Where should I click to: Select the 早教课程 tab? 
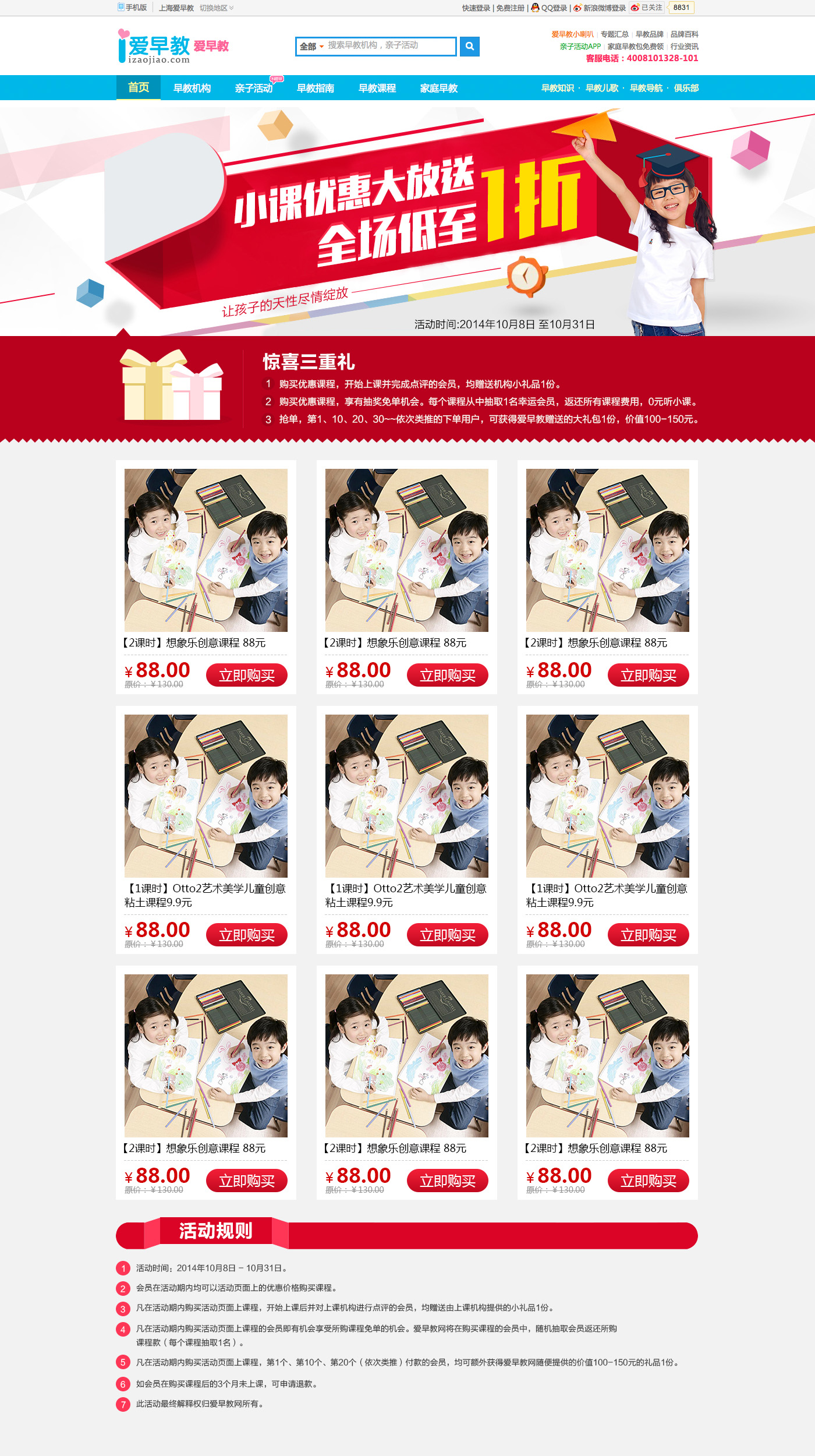377,89
